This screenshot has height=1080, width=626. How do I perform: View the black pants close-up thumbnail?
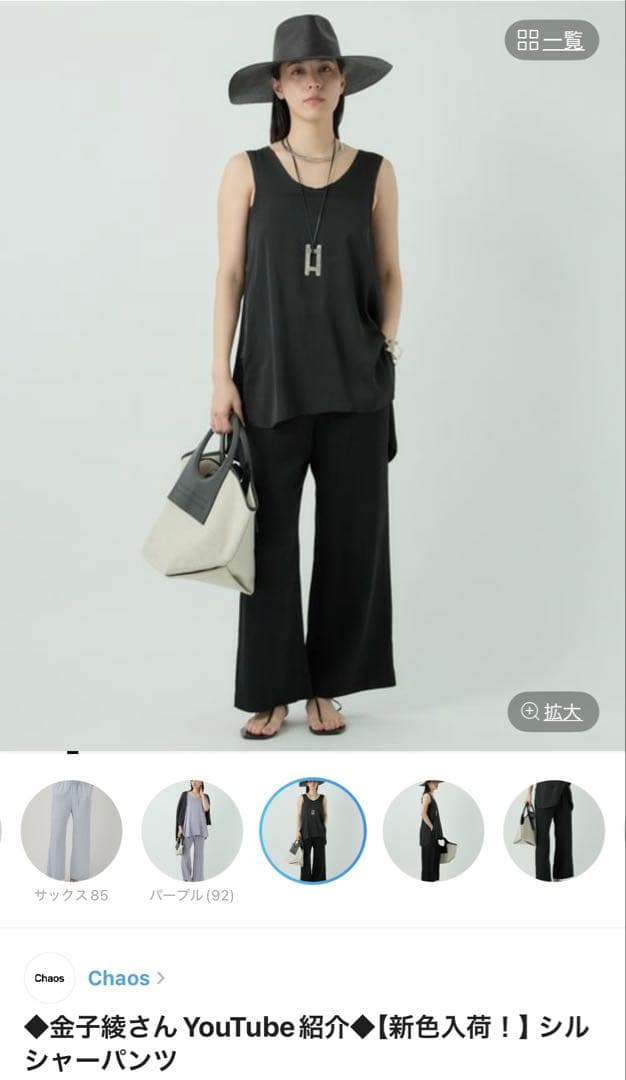(x=553, y=831)
